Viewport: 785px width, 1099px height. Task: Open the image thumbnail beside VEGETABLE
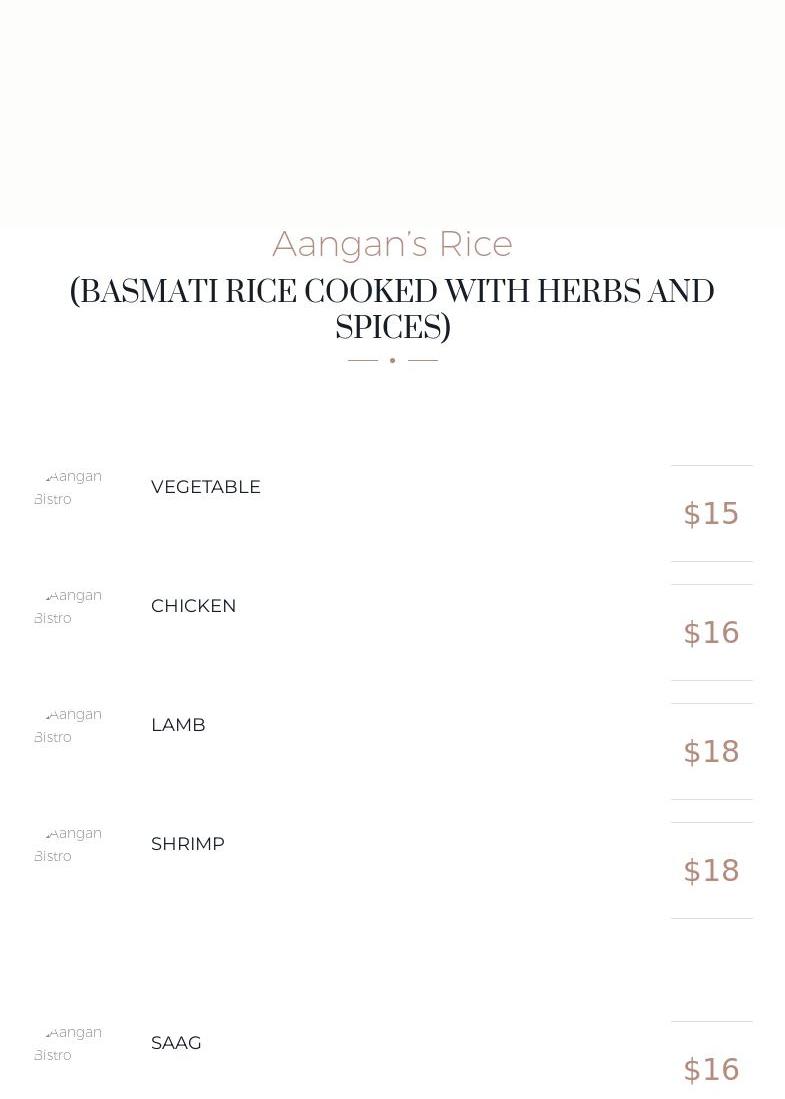[x=68, y=488]
